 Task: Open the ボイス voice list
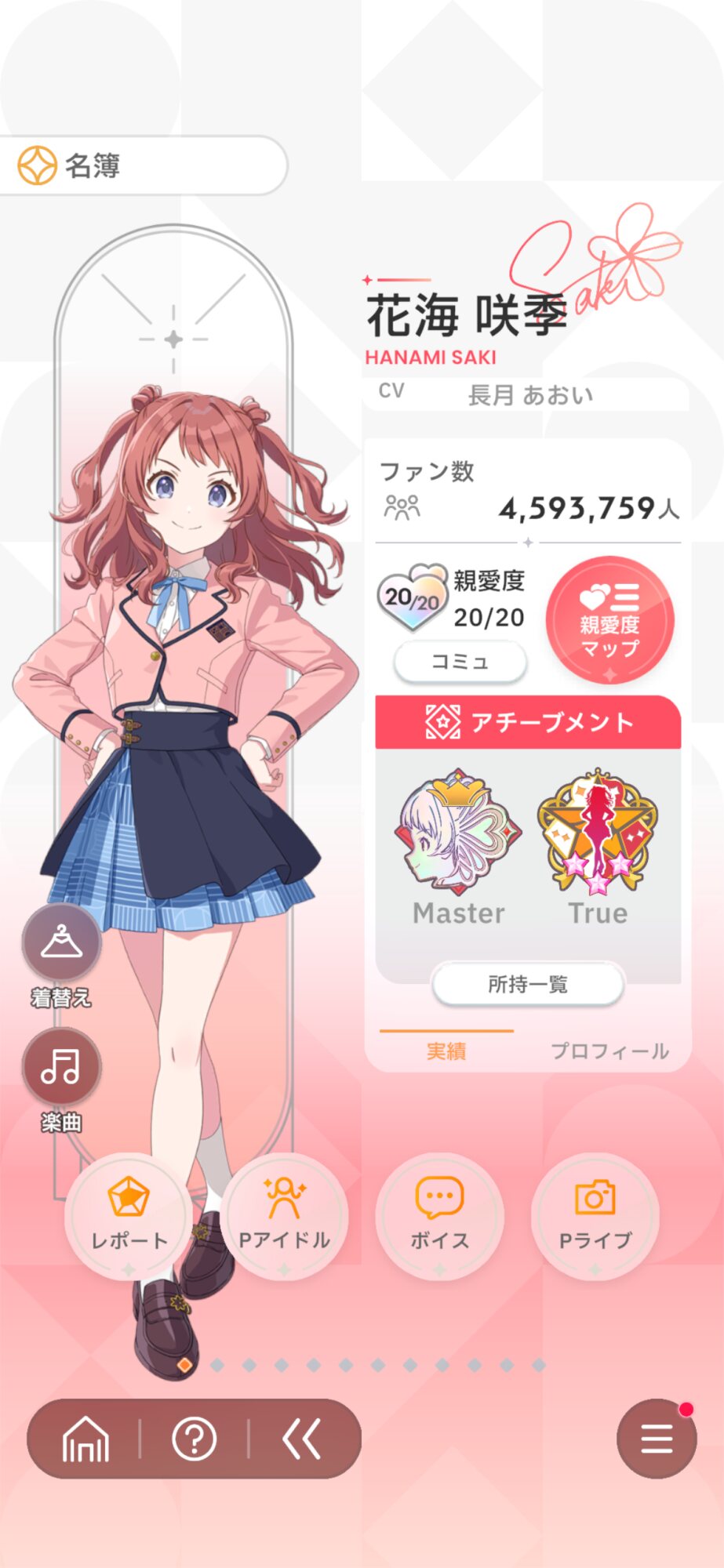click(439, 1216)
